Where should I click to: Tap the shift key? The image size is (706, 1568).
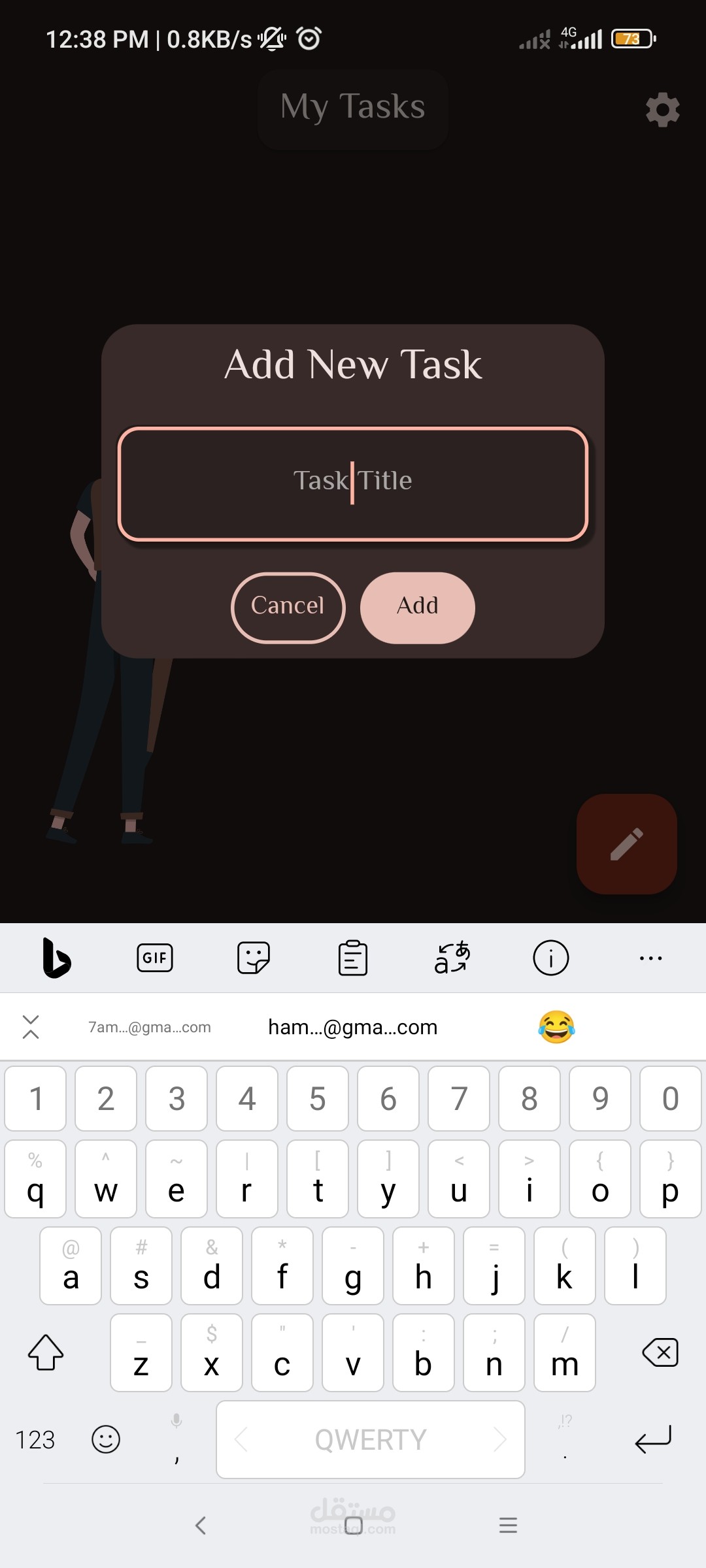(46, 1352)
